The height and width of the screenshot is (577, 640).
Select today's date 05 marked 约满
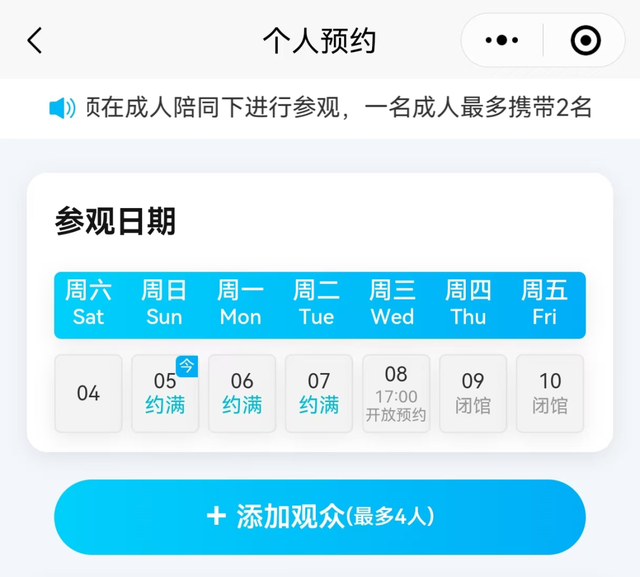coord(165,393)
